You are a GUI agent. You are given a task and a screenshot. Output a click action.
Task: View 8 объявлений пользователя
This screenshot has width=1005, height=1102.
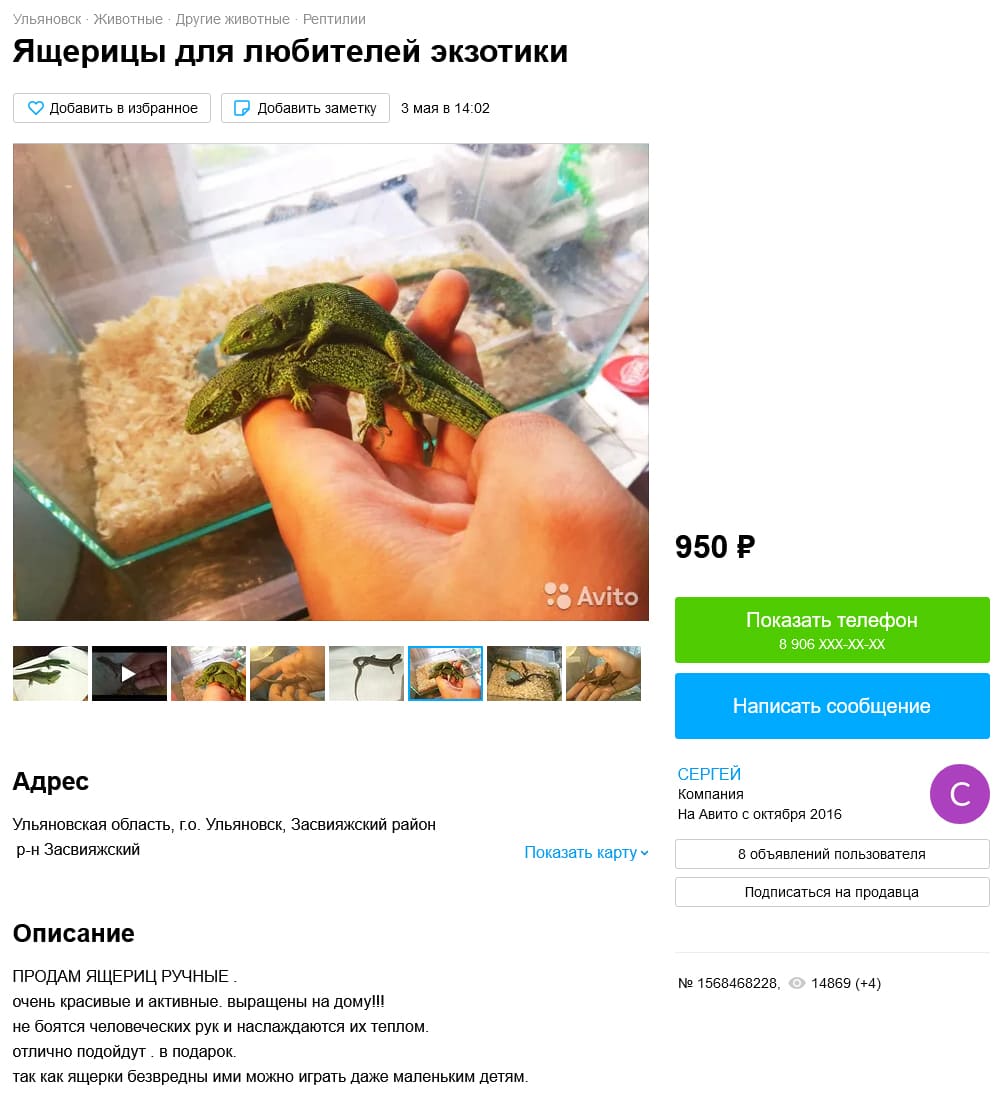[831, 854]
